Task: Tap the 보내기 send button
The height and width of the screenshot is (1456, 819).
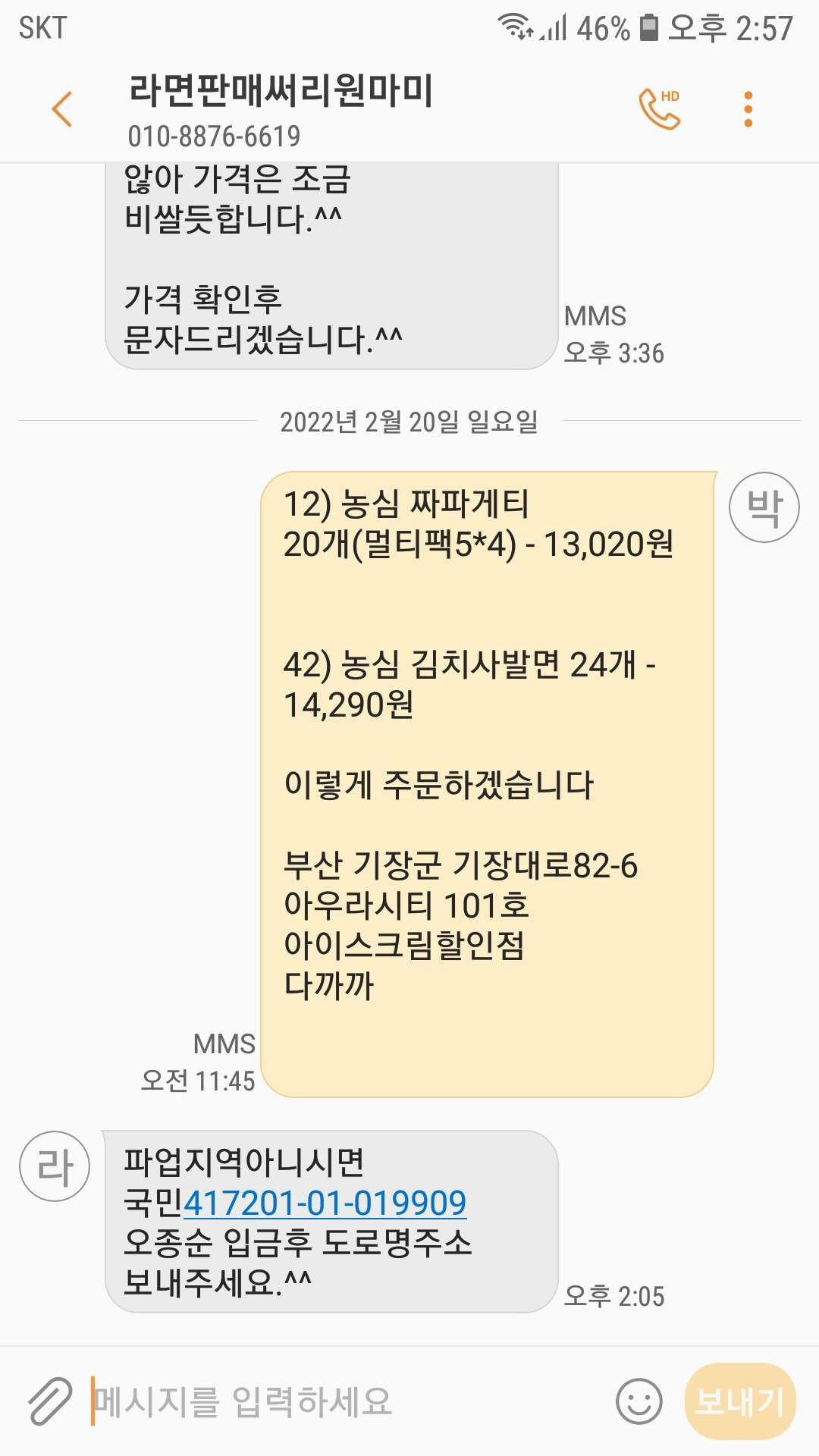Action: coord(739,1401)
